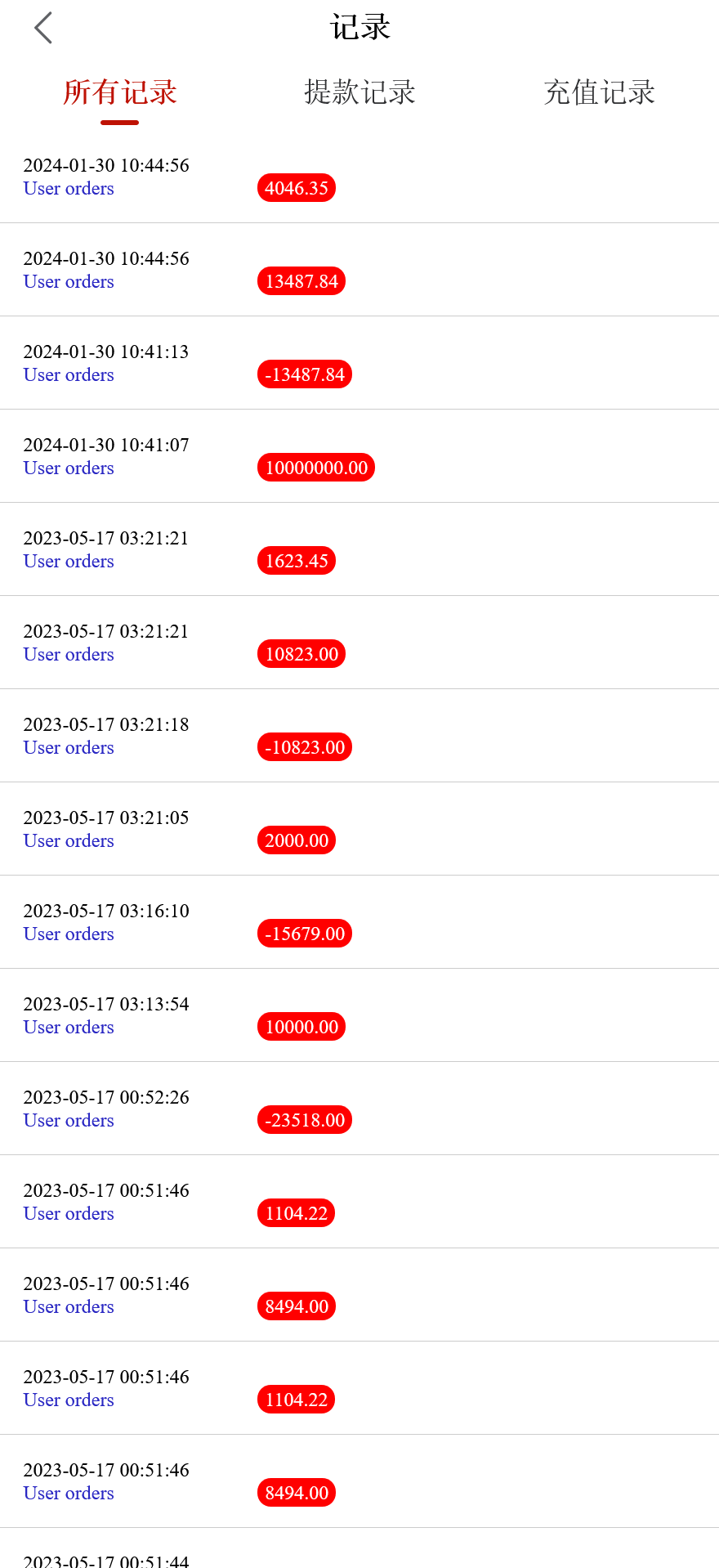Click the 4046.35 amount badge

point(296,187)
